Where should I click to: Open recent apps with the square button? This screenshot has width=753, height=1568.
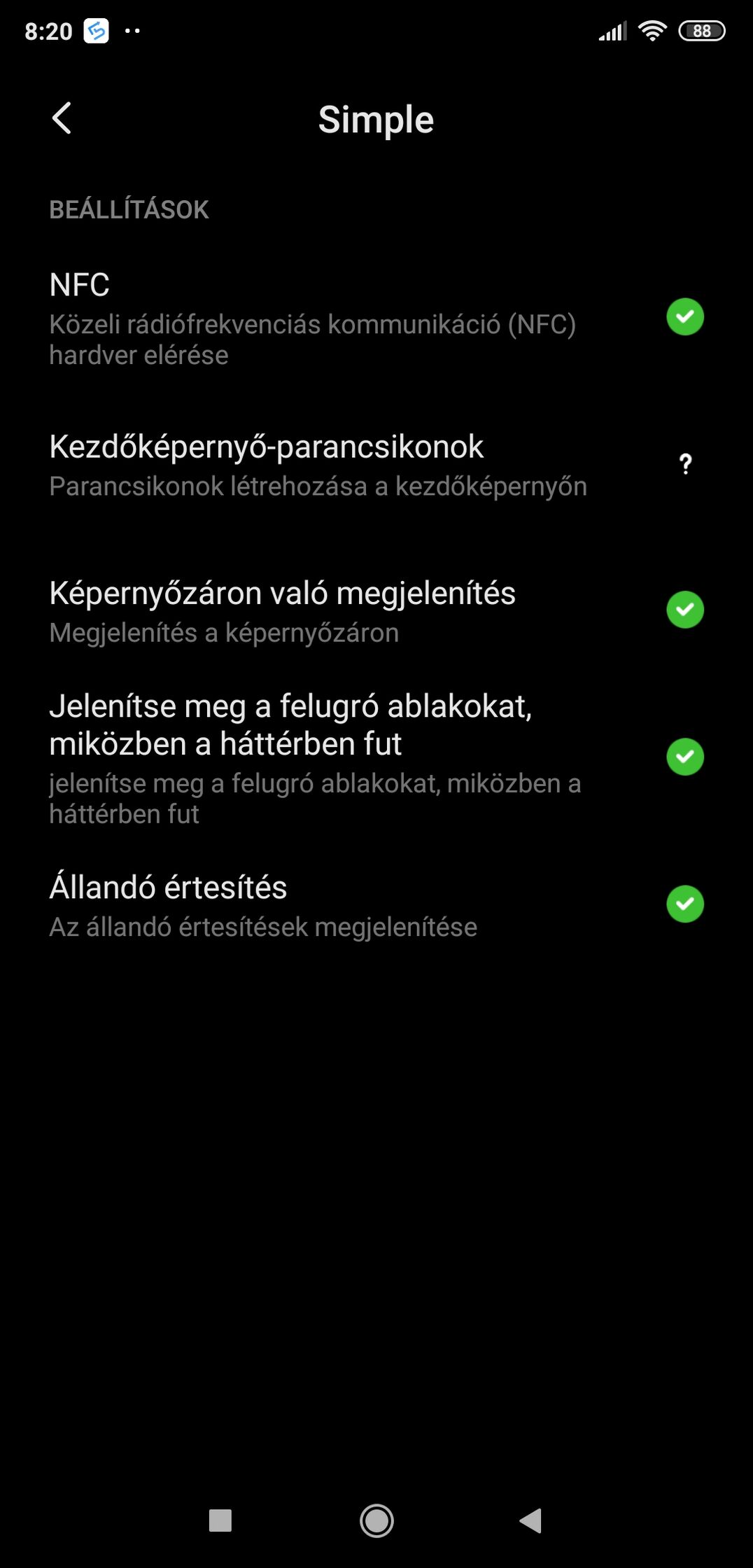pos(220,1520)
